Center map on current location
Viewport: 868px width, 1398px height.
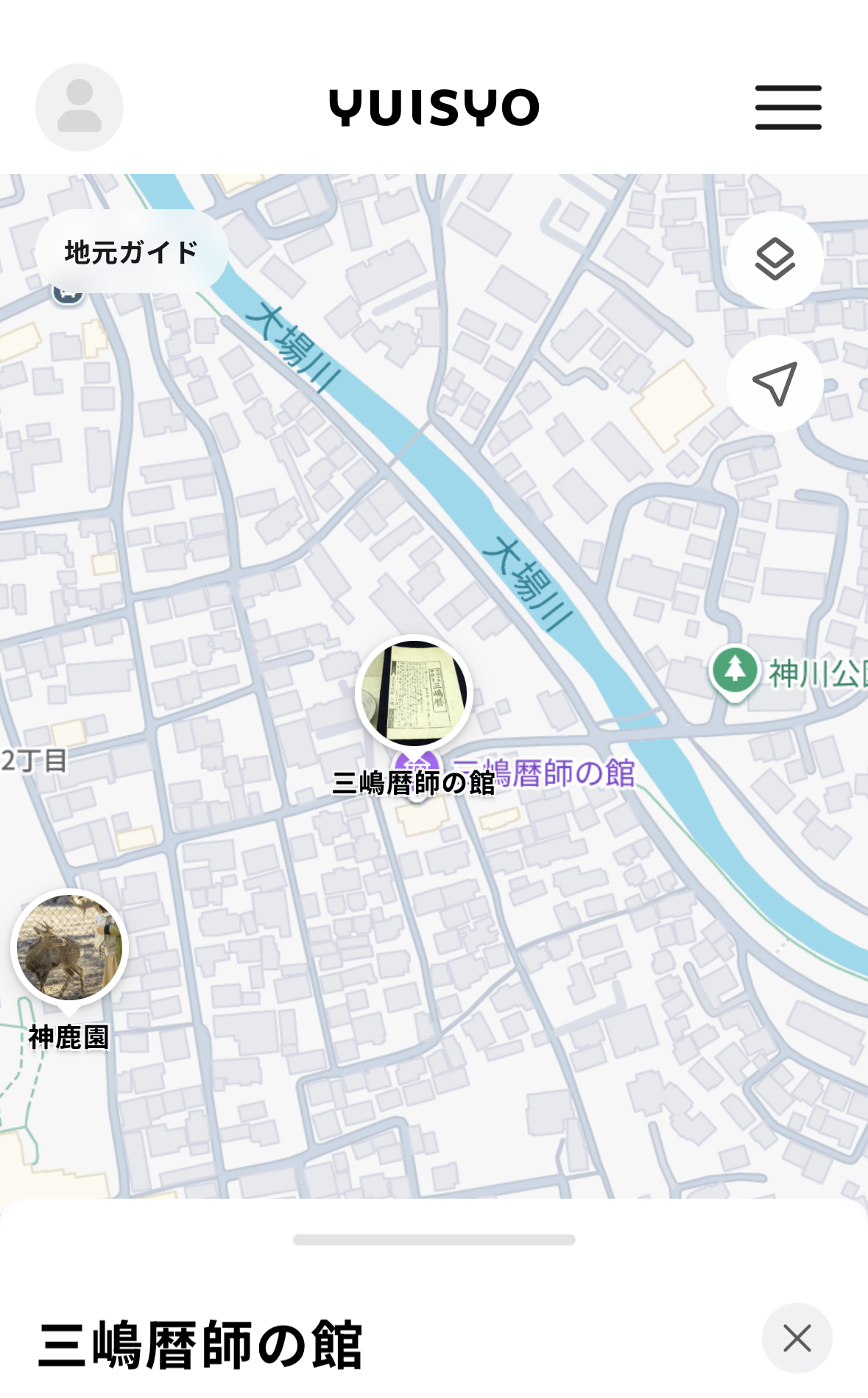pyautogui.click(x=775, y=384)
